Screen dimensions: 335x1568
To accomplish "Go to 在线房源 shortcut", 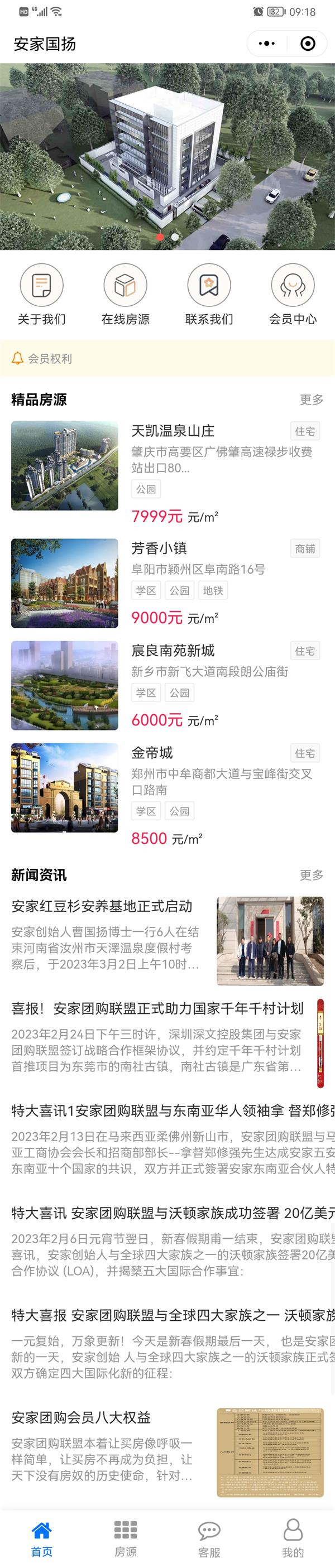I will click(126, 295).
